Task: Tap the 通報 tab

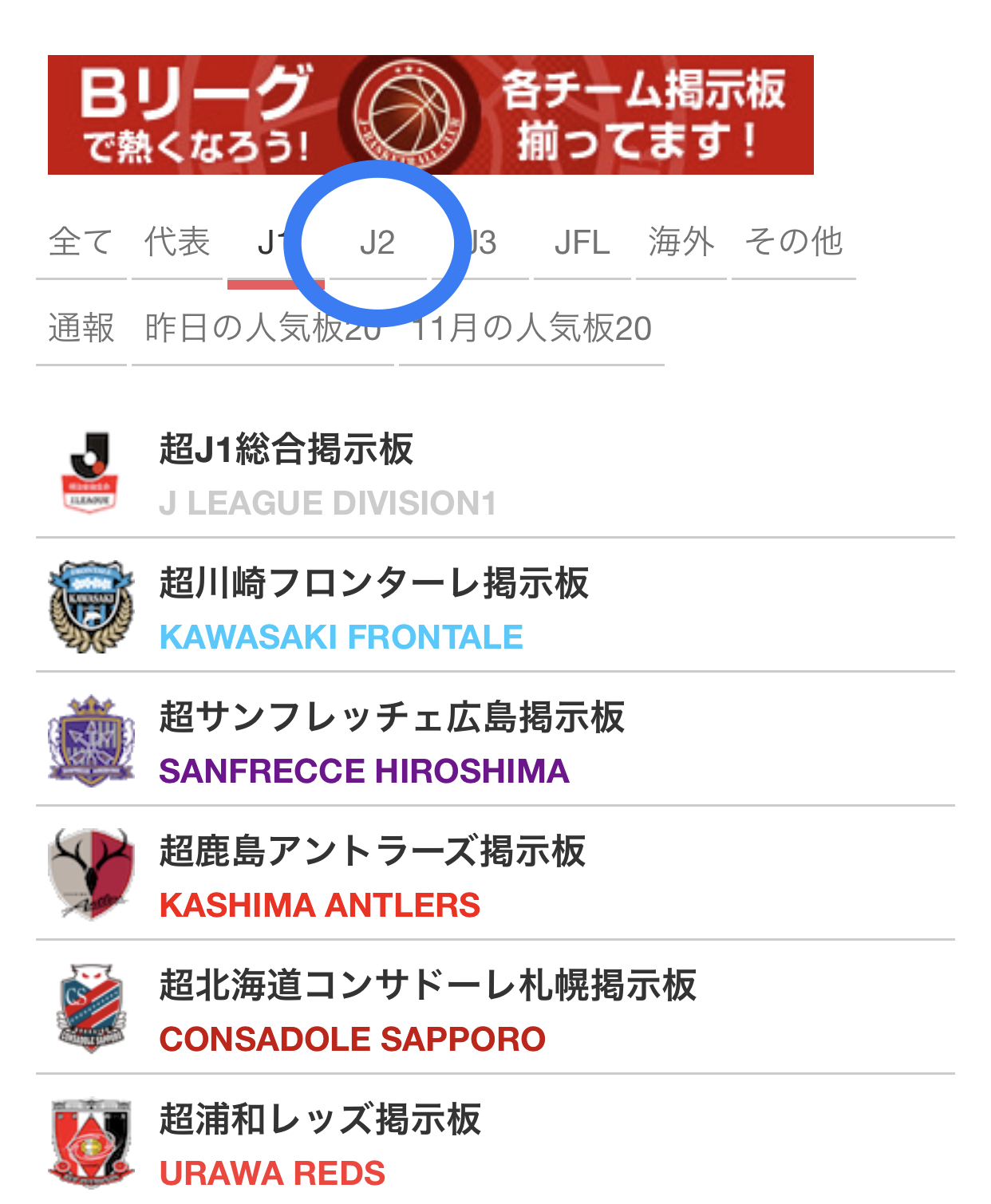Action: click(81, 329)
